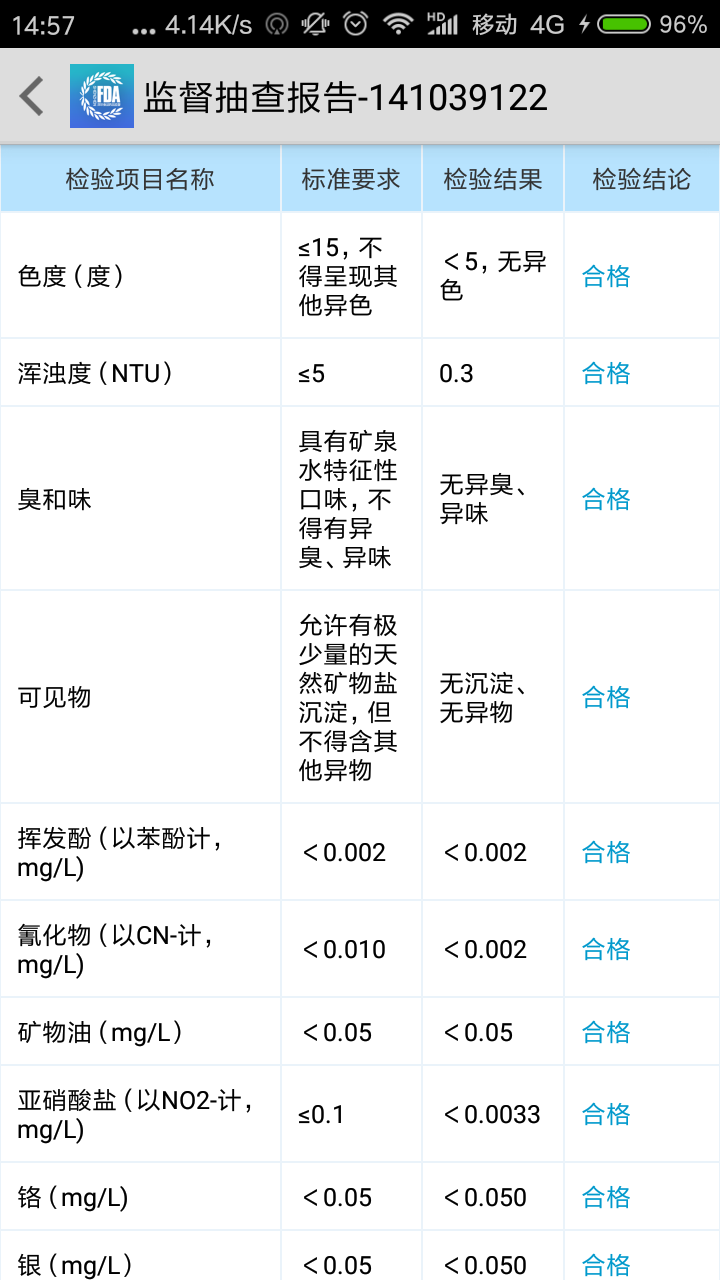The image size is (720, 1280).
Task: Select the 矿物油（mg/L）row label
Action: [x=140, y=1030]
